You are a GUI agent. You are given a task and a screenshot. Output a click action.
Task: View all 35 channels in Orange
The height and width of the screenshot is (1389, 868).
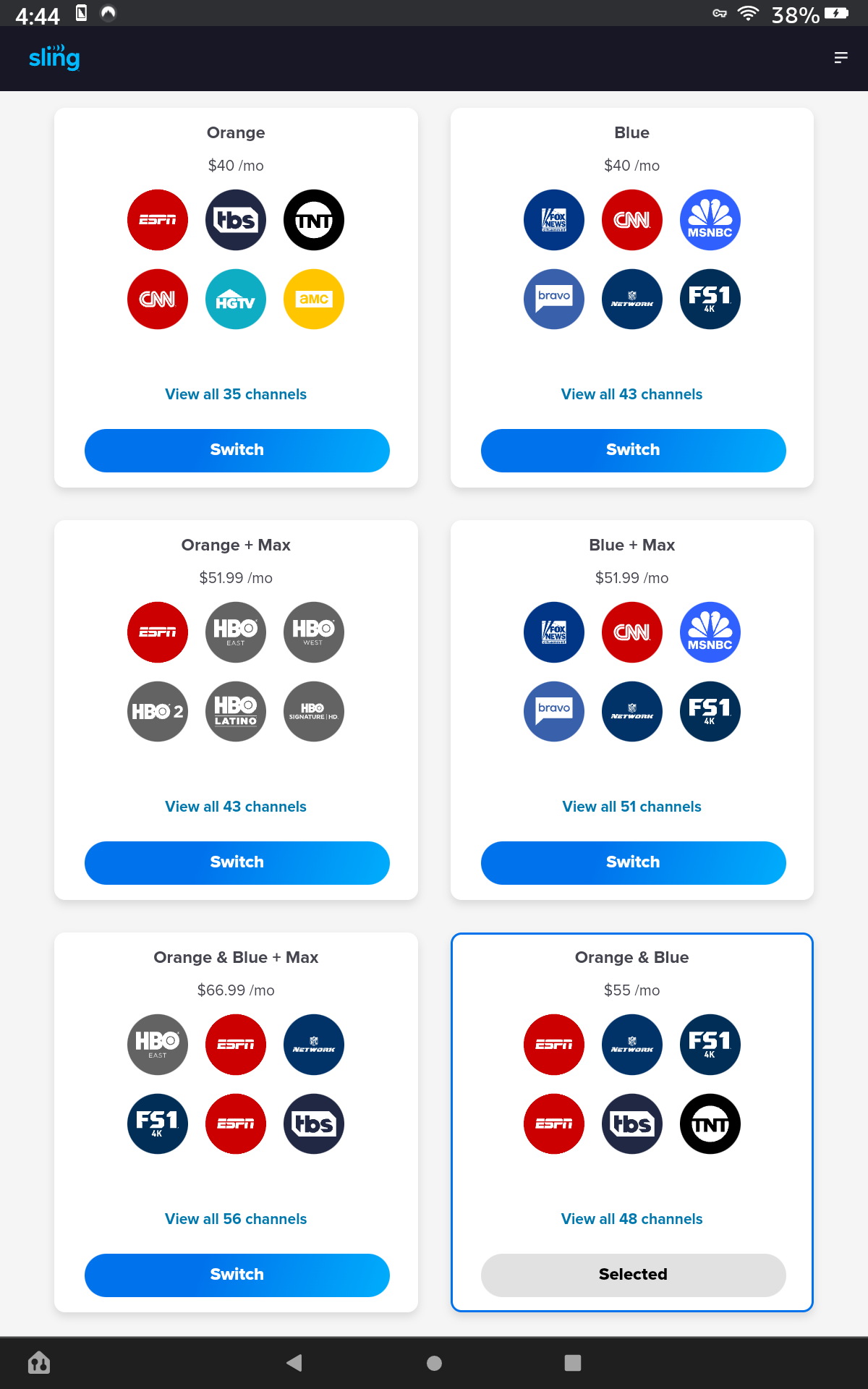[236, 394]
